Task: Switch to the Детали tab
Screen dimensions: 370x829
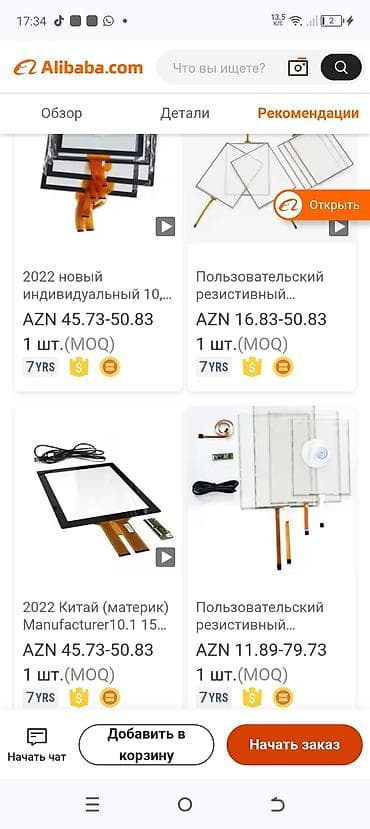Action: point(185,113)
